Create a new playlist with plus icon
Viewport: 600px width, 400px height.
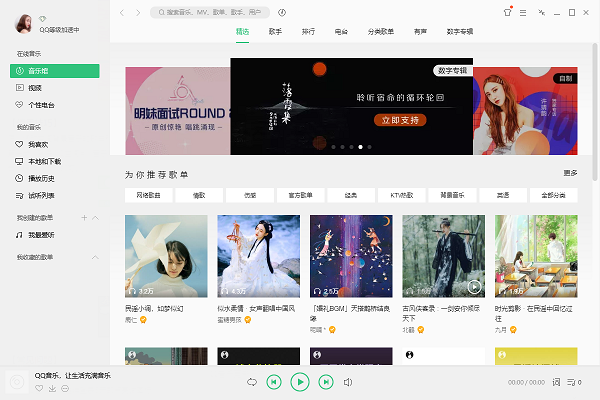click(x=83, y=217)
